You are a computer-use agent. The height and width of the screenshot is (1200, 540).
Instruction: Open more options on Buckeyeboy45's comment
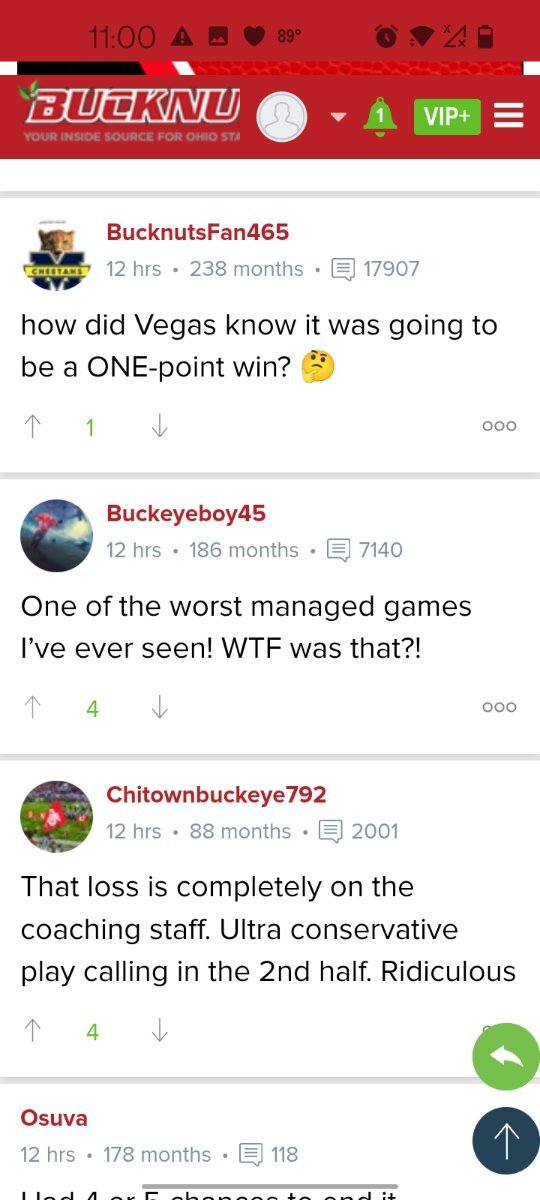coord(499,707)
